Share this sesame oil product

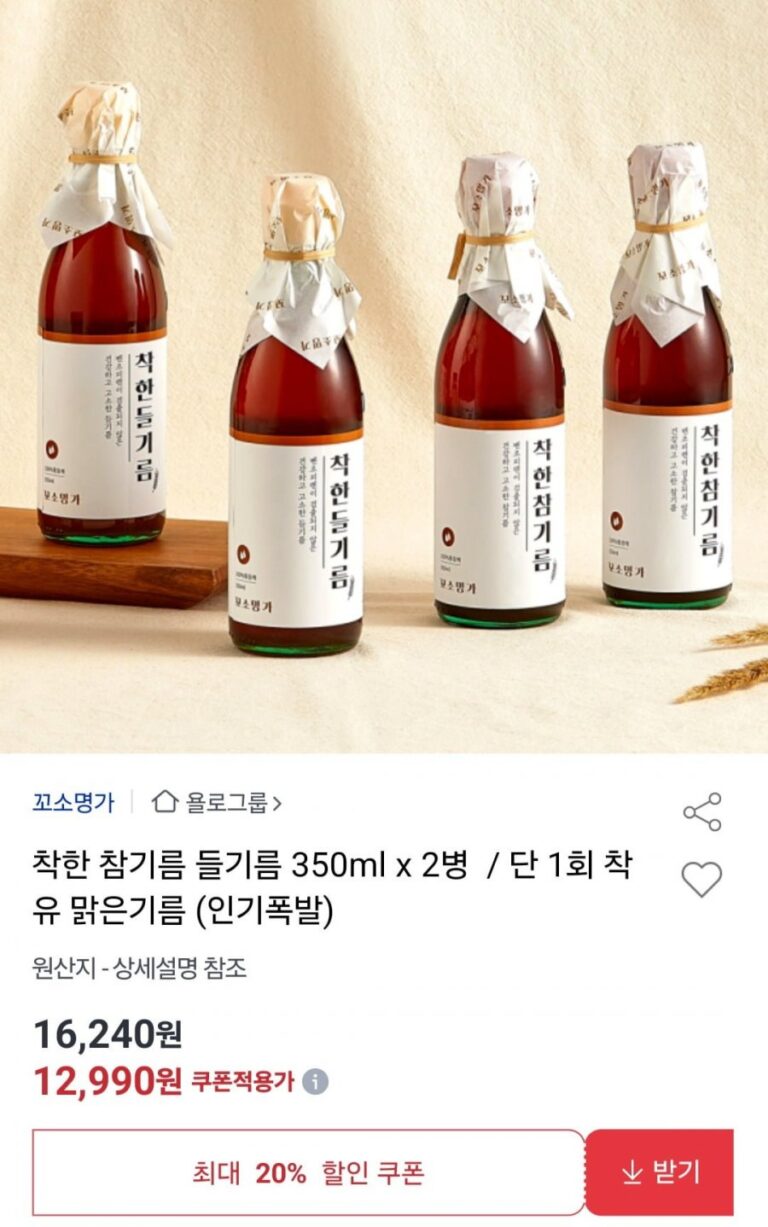click(x=702, y=812)
